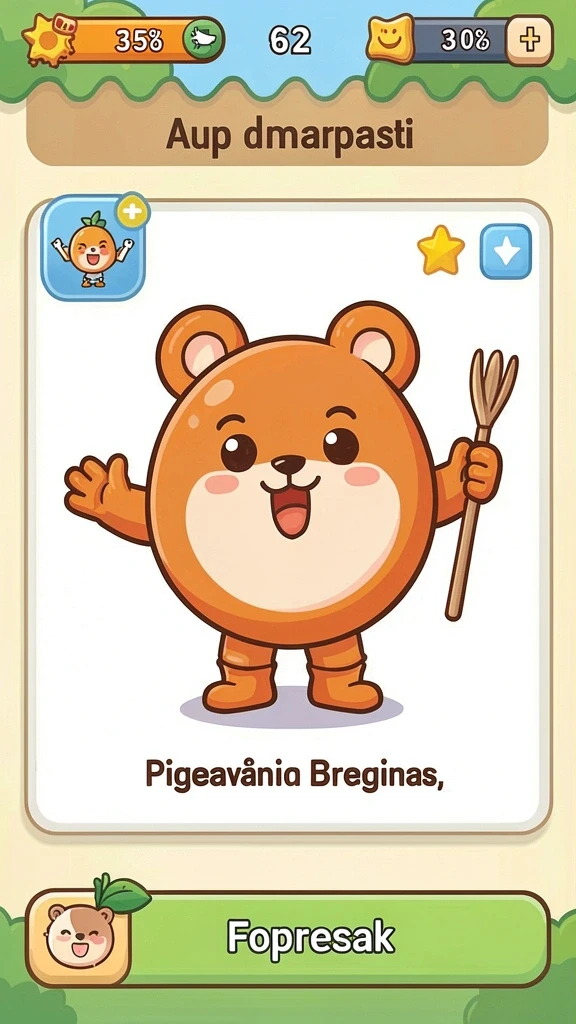Tap the green icon beside 35%
Screen dimensions: 576x1024
point(203,40)
